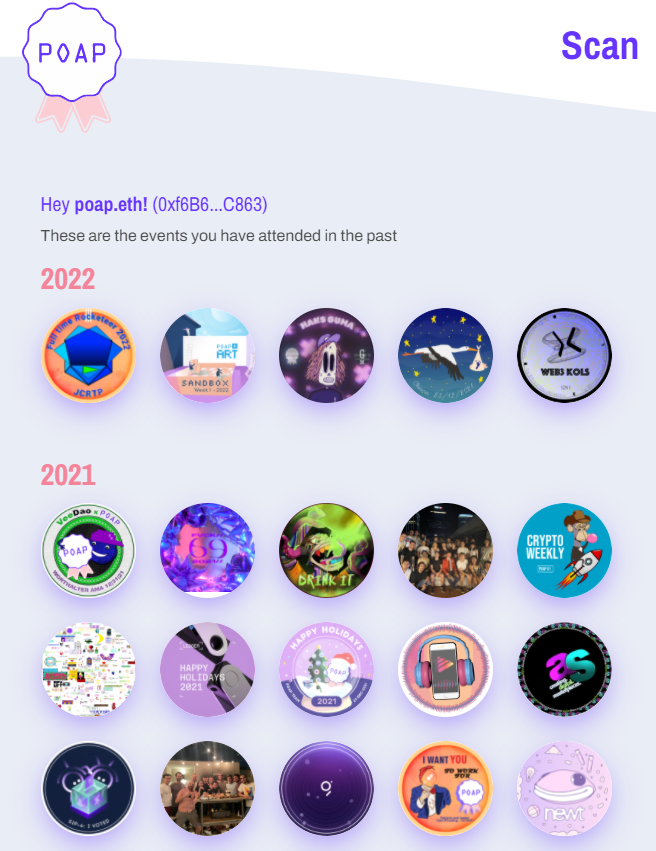Open the Full time Rocketeer 2022 JCRTP badge
Image resolution: width=656 pixels, height=851 pixels.
[89, 355]
